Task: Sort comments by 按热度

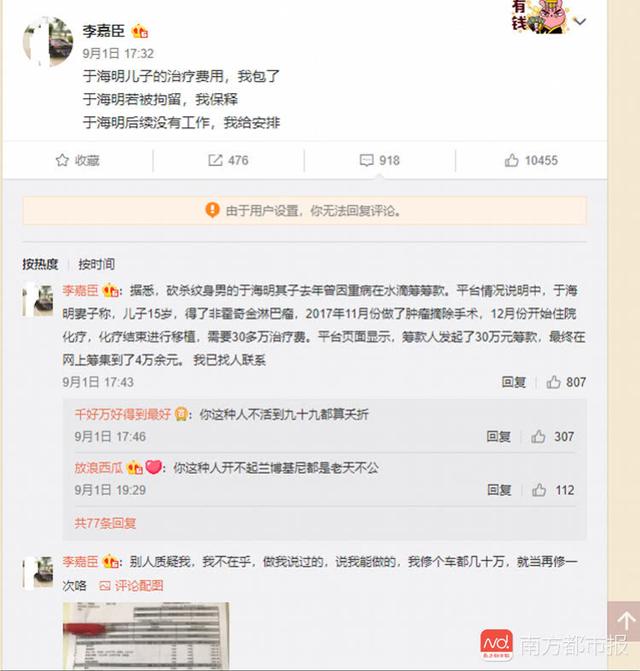Action: coord(40,264)
